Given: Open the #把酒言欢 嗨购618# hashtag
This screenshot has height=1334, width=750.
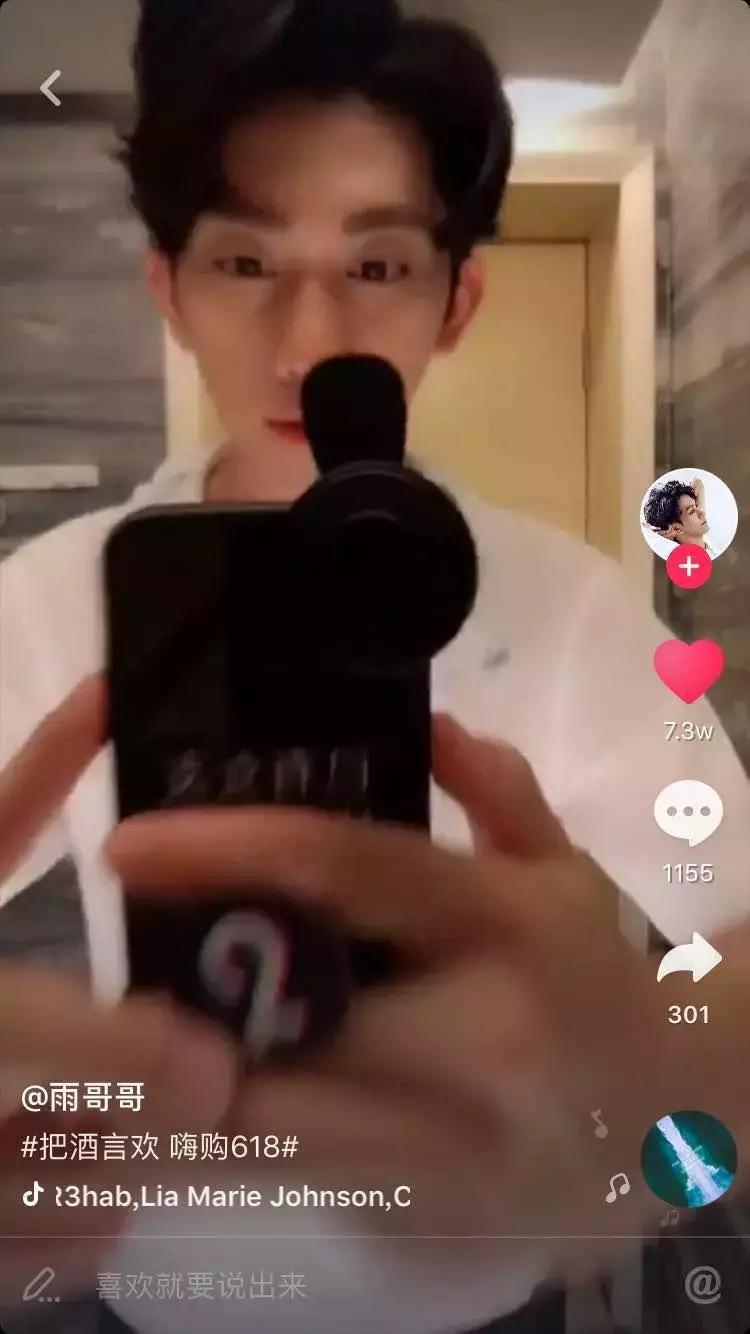Looking at the screenshot, I should pyautogui.click(x=160, y=1147).
